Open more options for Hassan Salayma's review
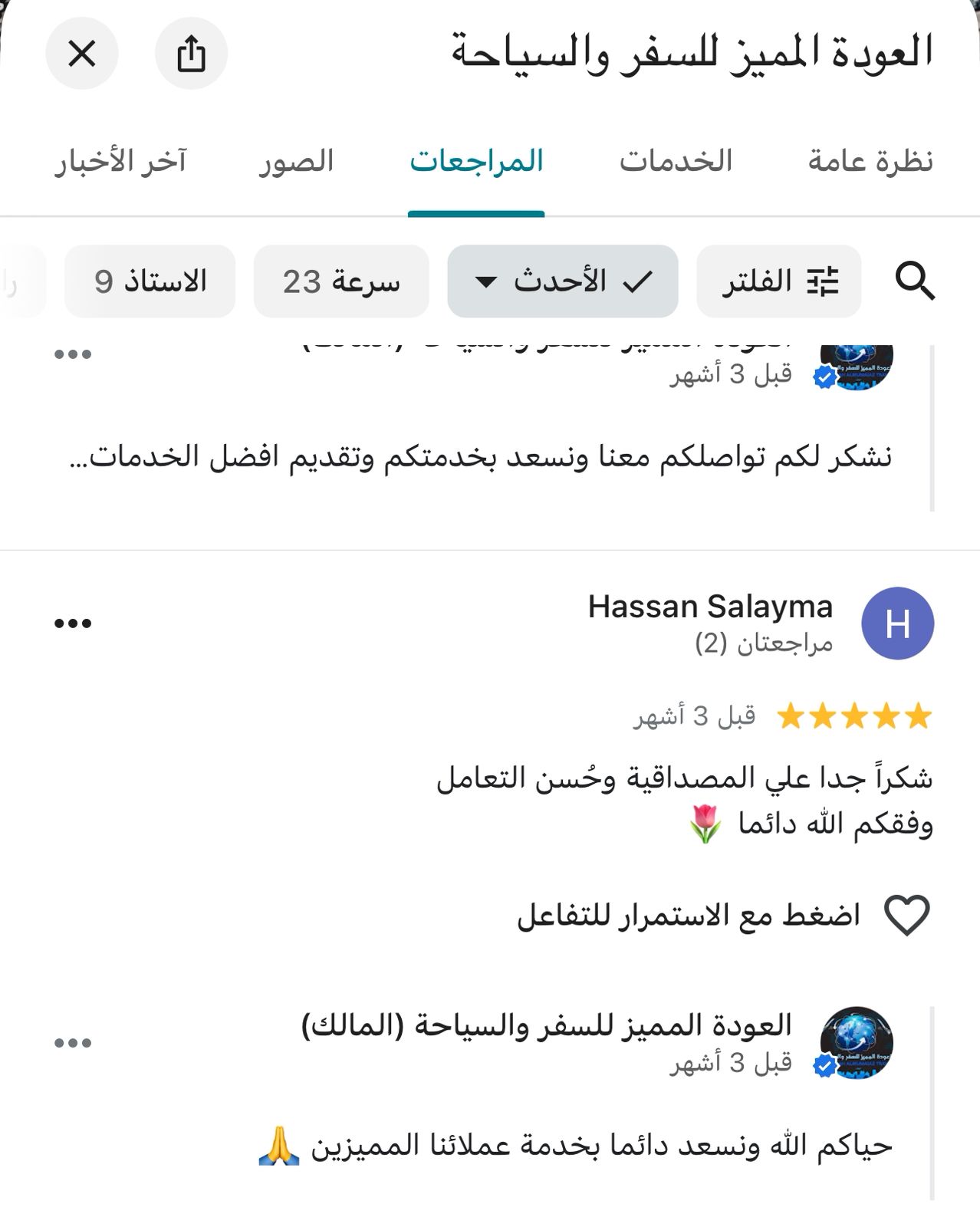This screenshot has width=980, height=1227. (73, 623)
